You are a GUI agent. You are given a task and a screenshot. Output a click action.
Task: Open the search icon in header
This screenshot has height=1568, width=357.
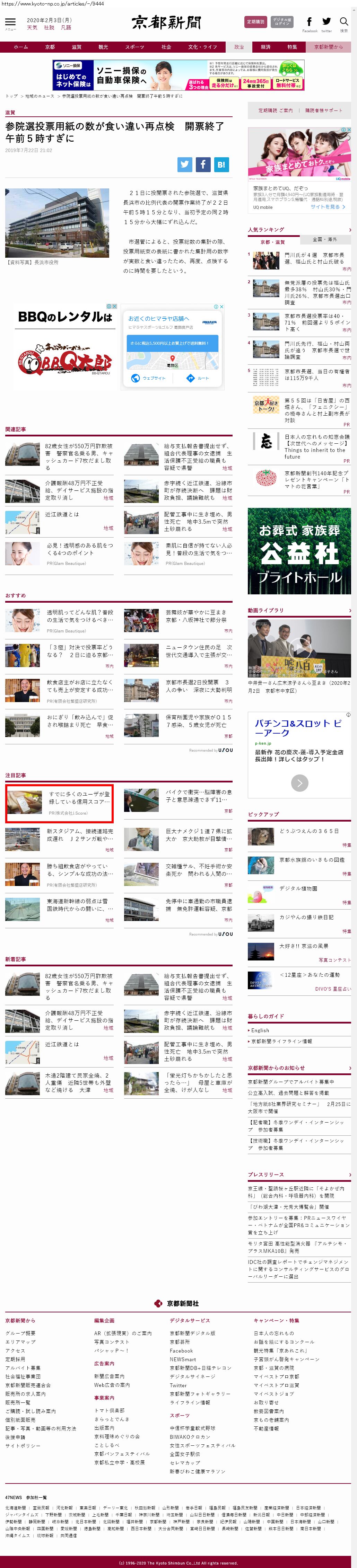(343, 23)
